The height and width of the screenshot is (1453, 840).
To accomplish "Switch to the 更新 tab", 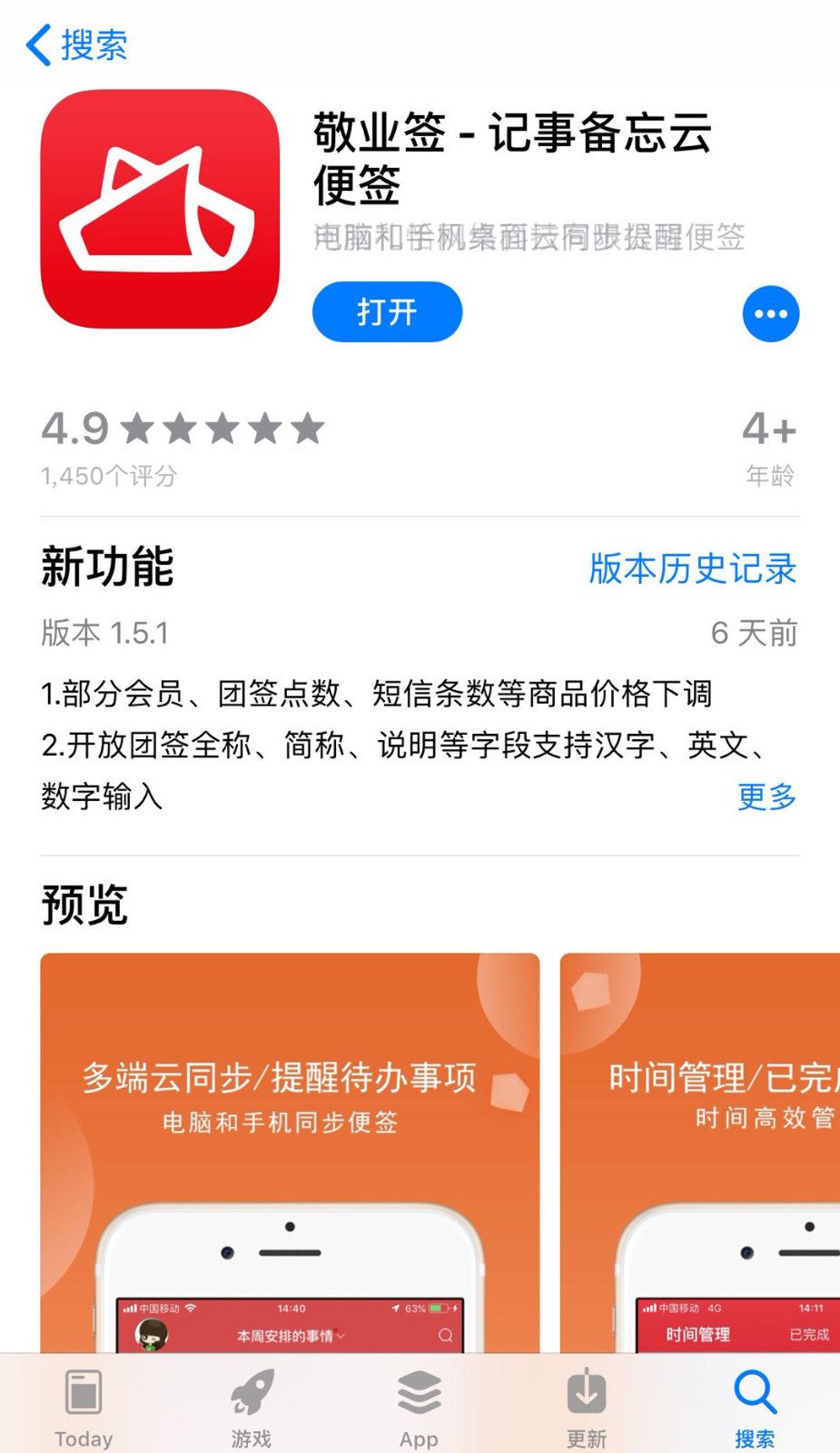I will click(587, 1408).
